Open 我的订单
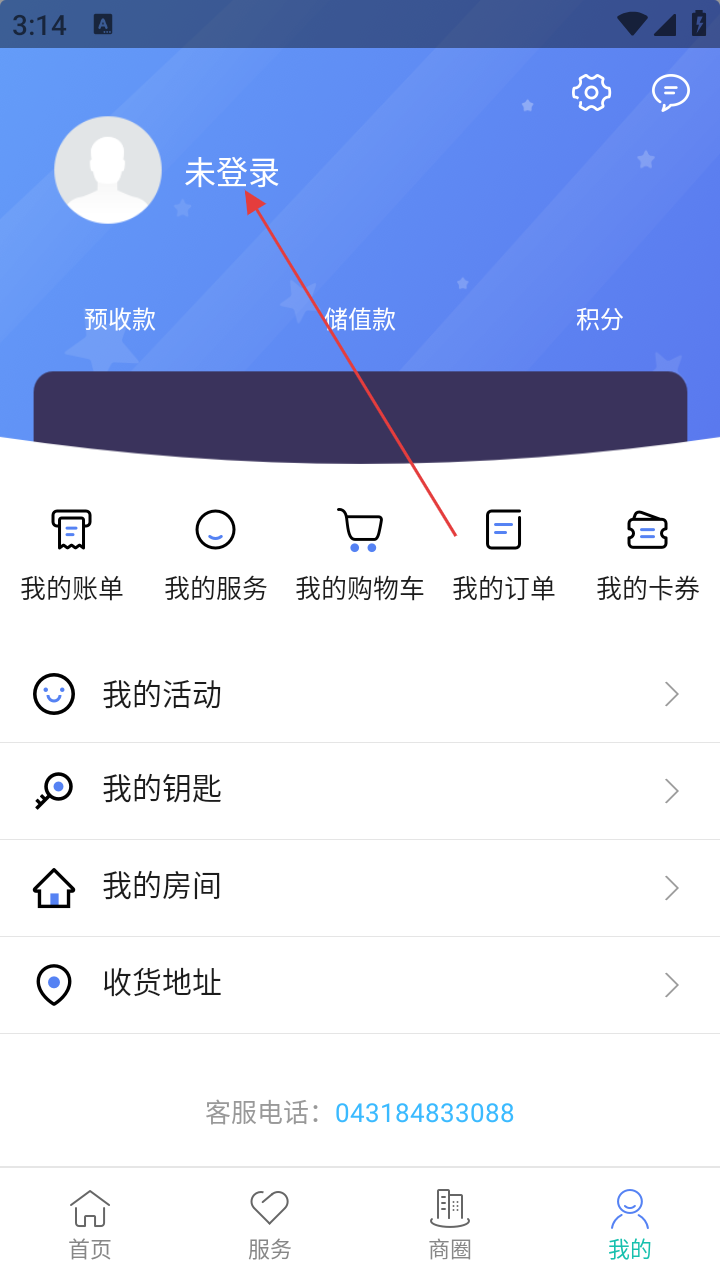 pyautogui.click(x=504, y=555)
